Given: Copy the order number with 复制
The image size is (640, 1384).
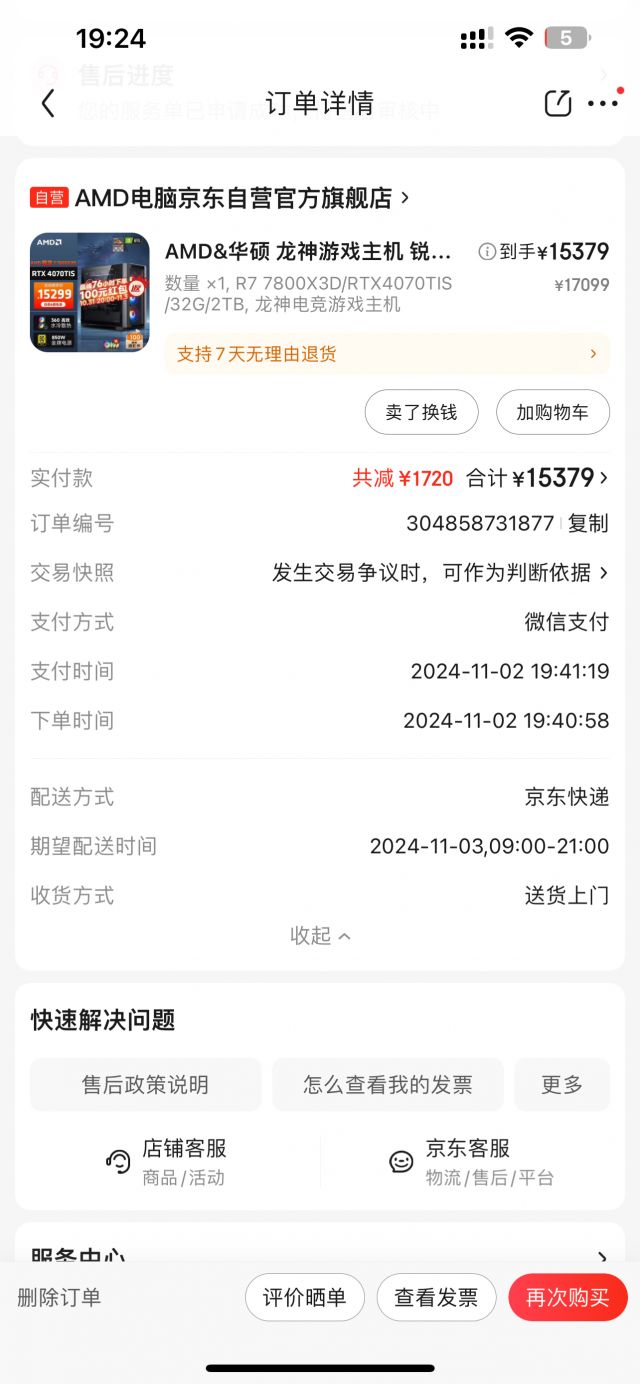Looking at the screenshot, I should [588, 523].
